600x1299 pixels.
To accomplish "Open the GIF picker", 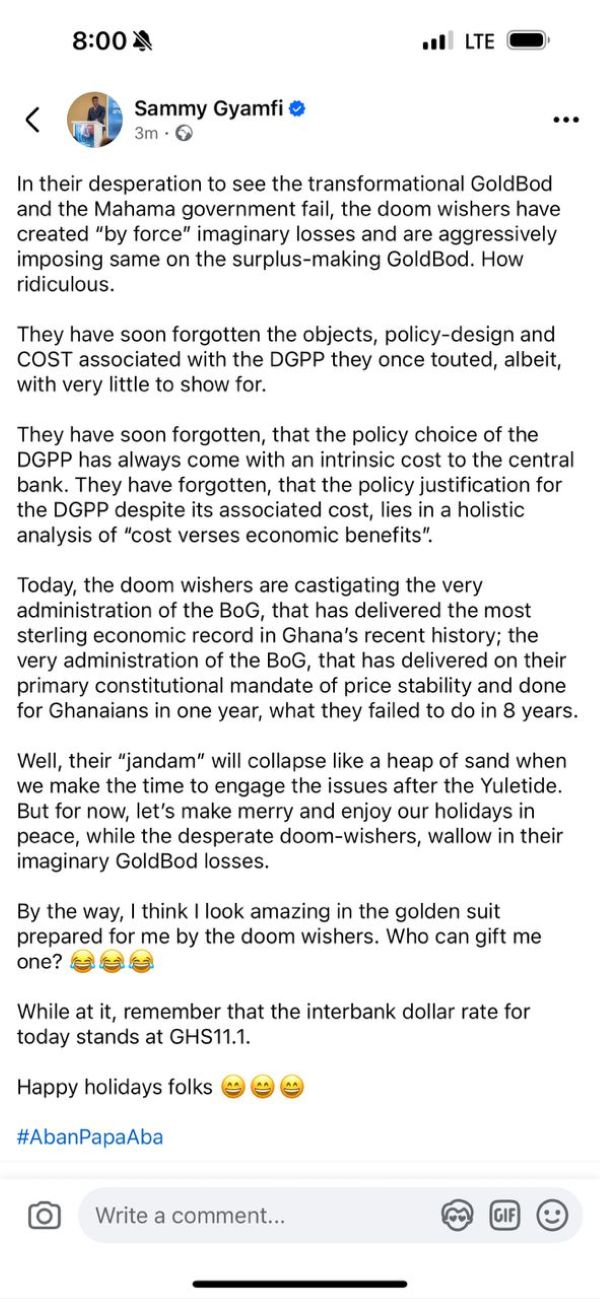I will (x=505, y=1216).
